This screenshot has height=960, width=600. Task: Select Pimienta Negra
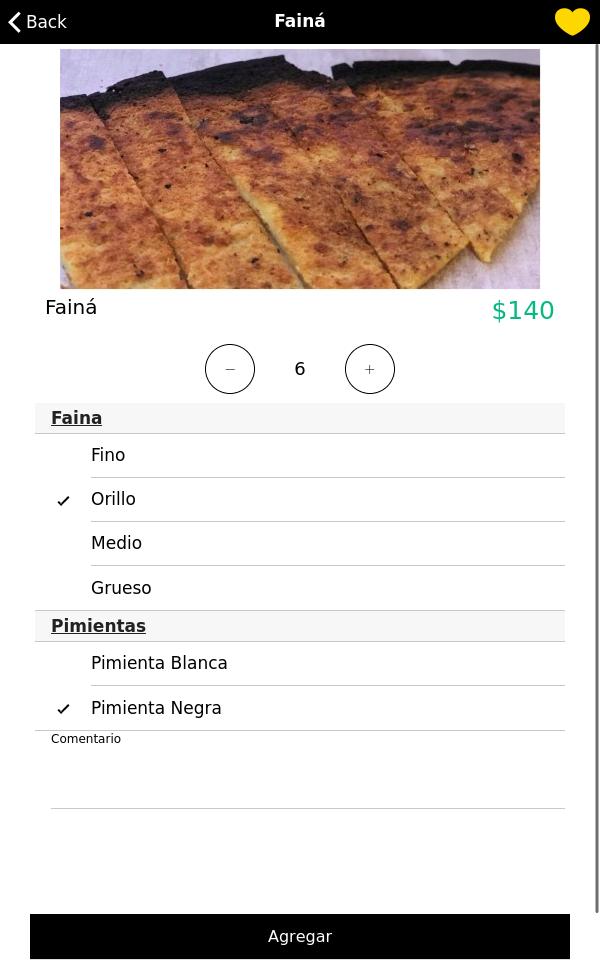(300, 708)
